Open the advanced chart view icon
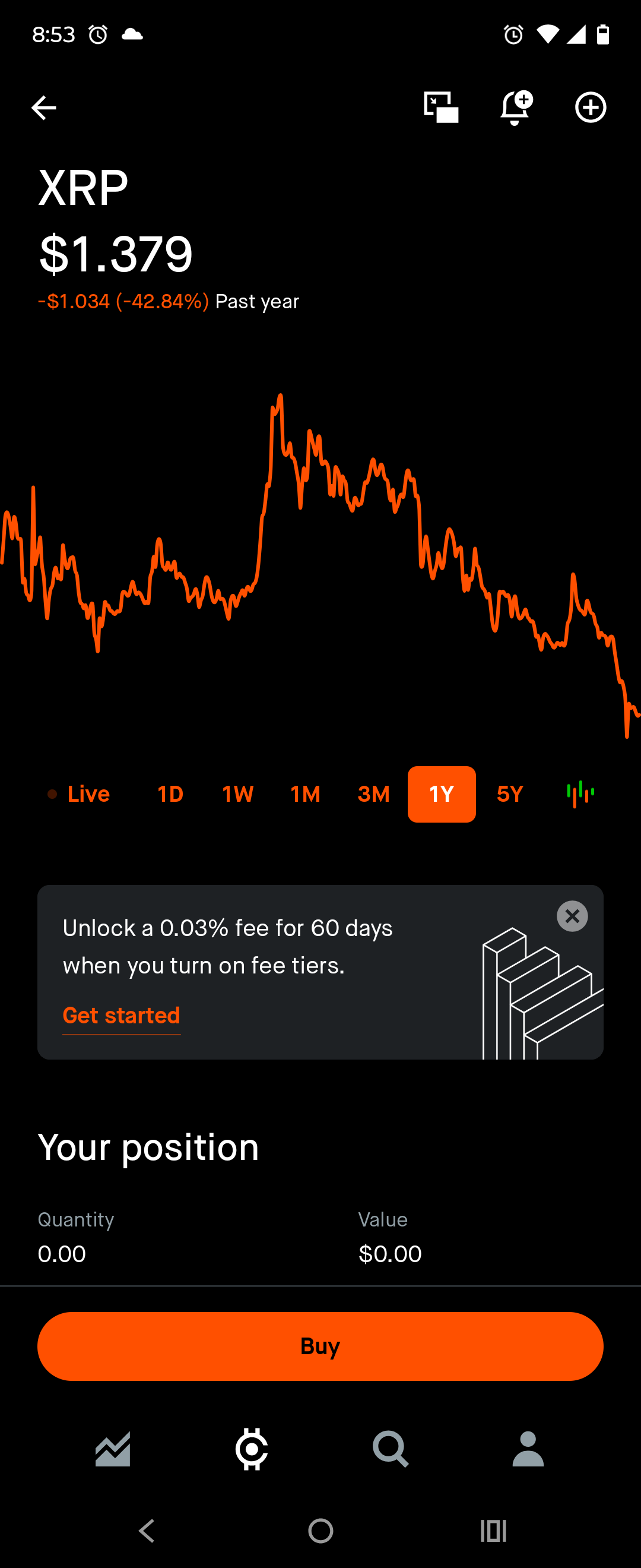The image size is (641, 1568). (x=441, y=108)
